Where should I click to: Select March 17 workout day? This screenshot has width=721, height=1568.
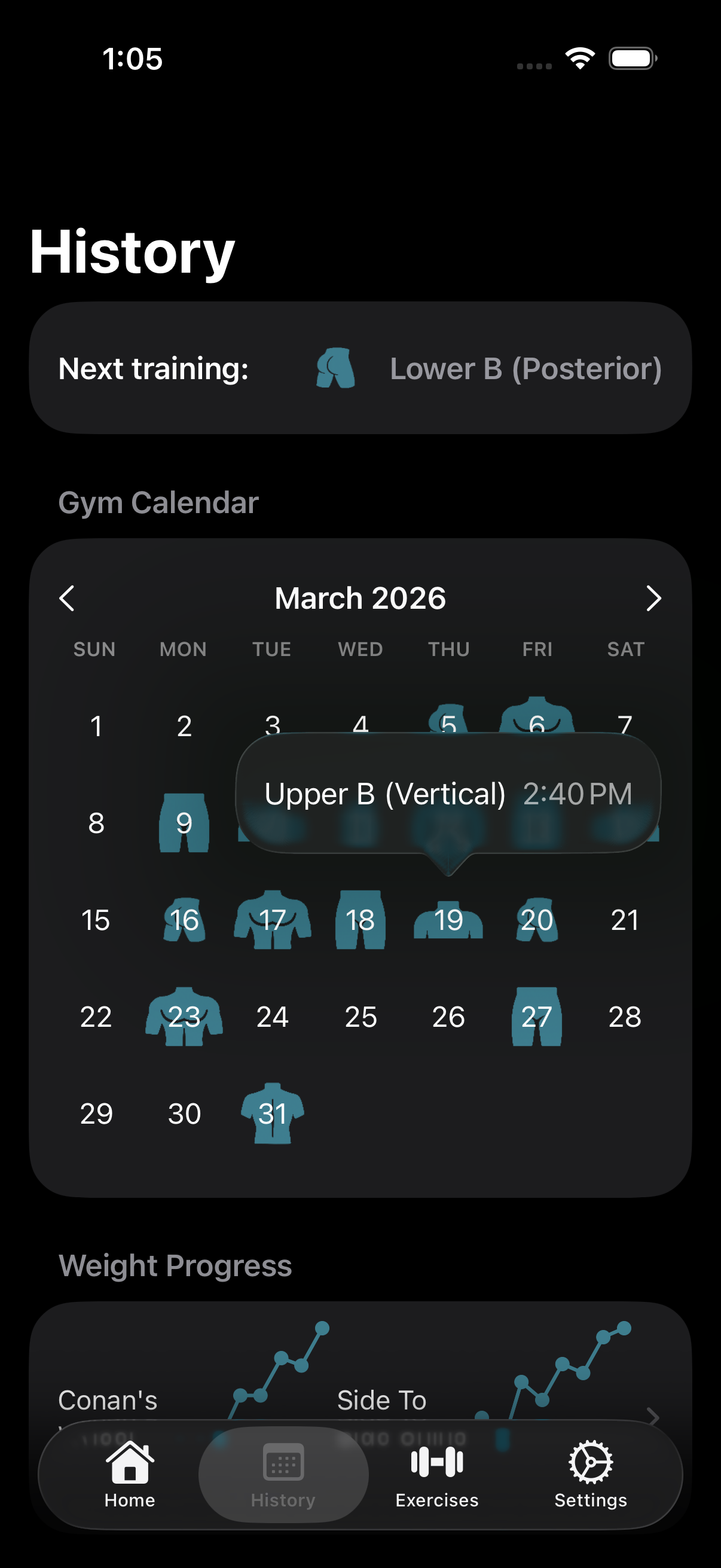272,920
